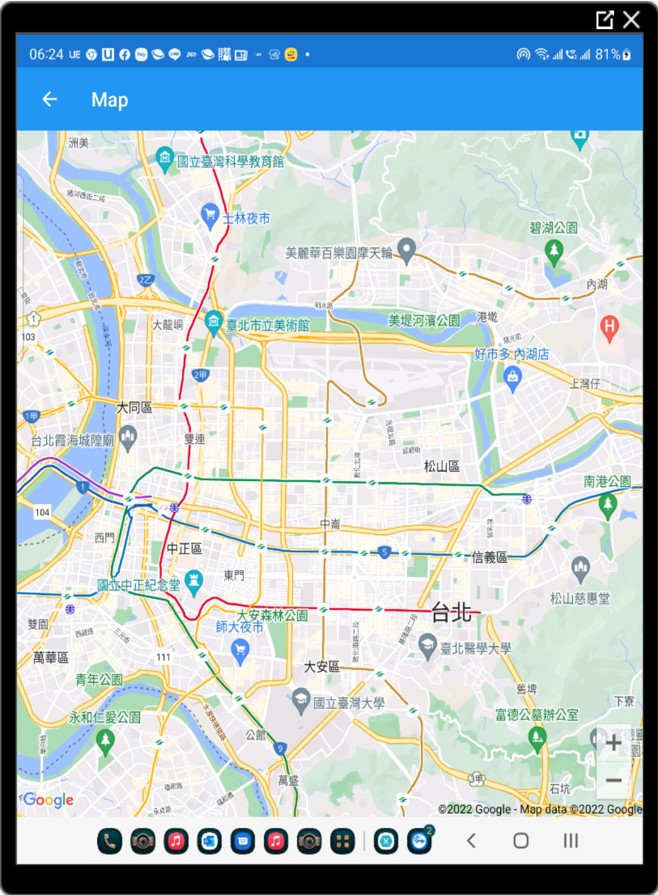Select the 士林夜市 shopping marker

(210, 215)
